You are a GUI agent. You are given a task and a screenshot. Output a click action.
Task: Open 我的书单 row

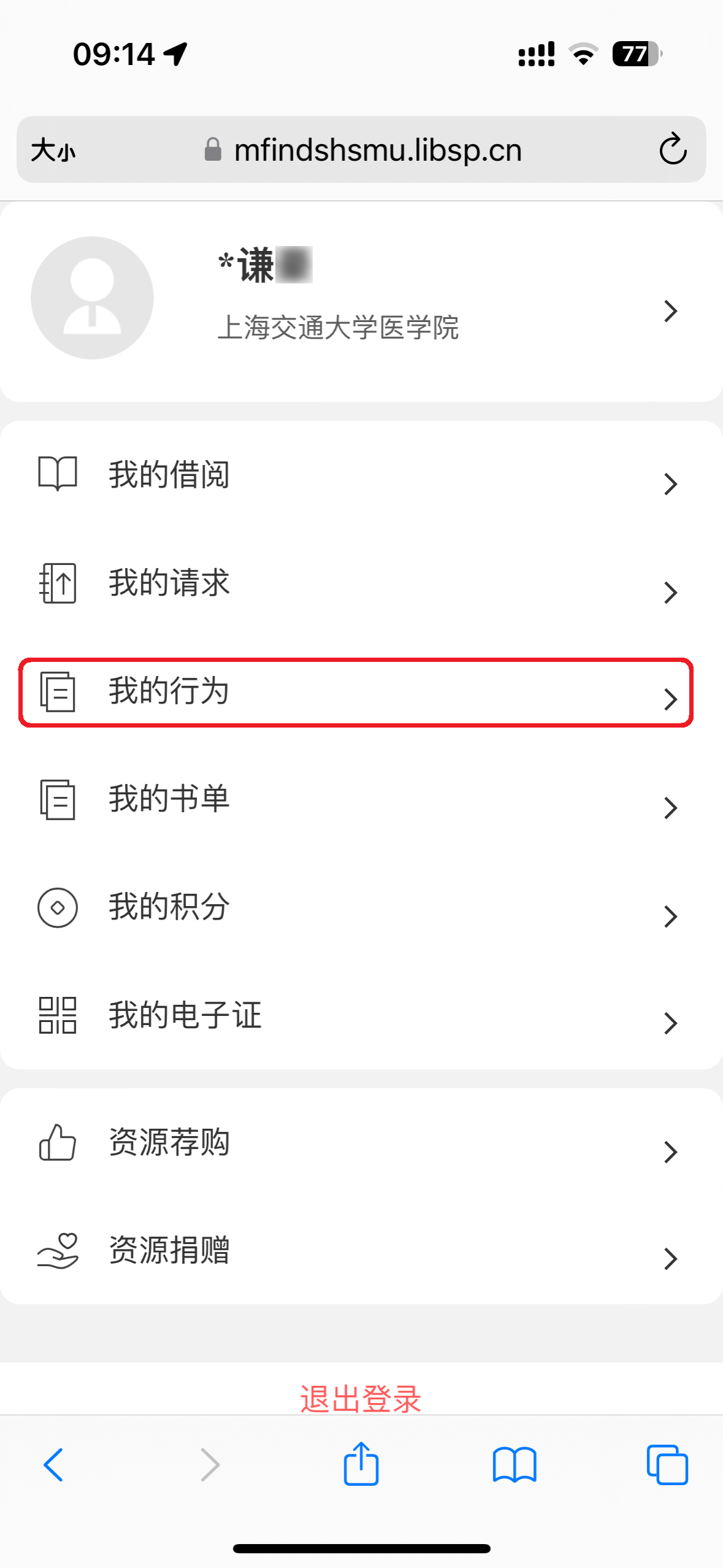click(x=361, y=799)
